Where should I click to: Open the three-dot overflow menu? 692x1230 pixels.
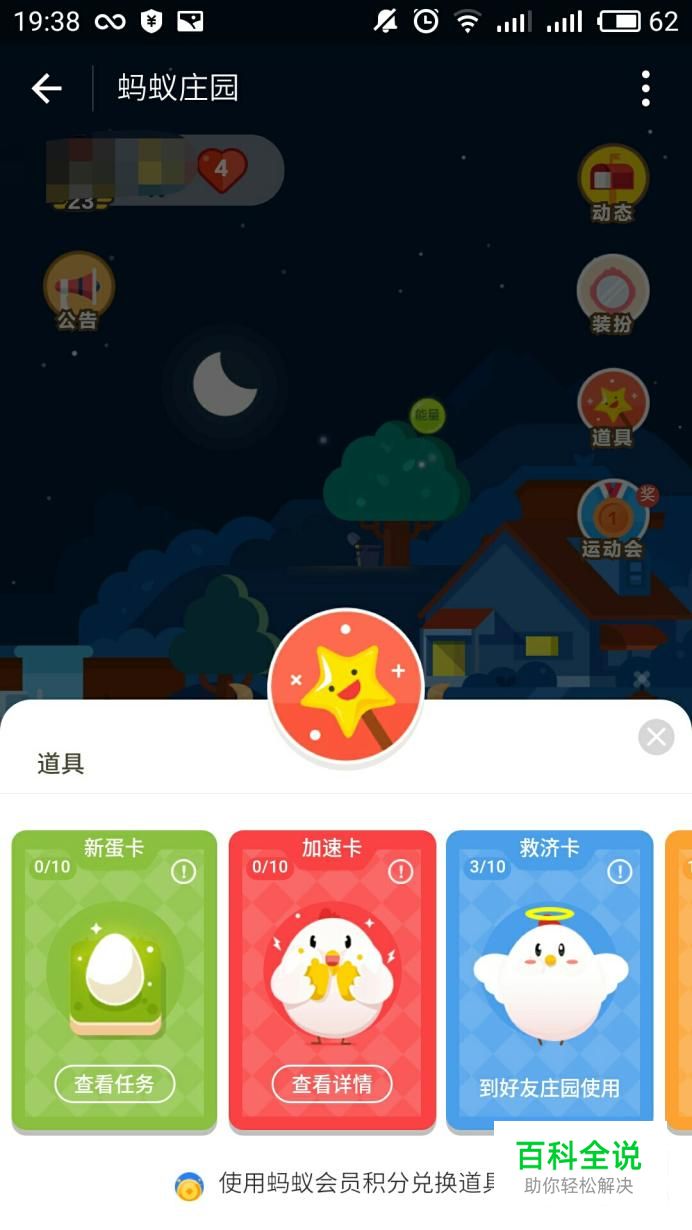(x=646, y=89)
